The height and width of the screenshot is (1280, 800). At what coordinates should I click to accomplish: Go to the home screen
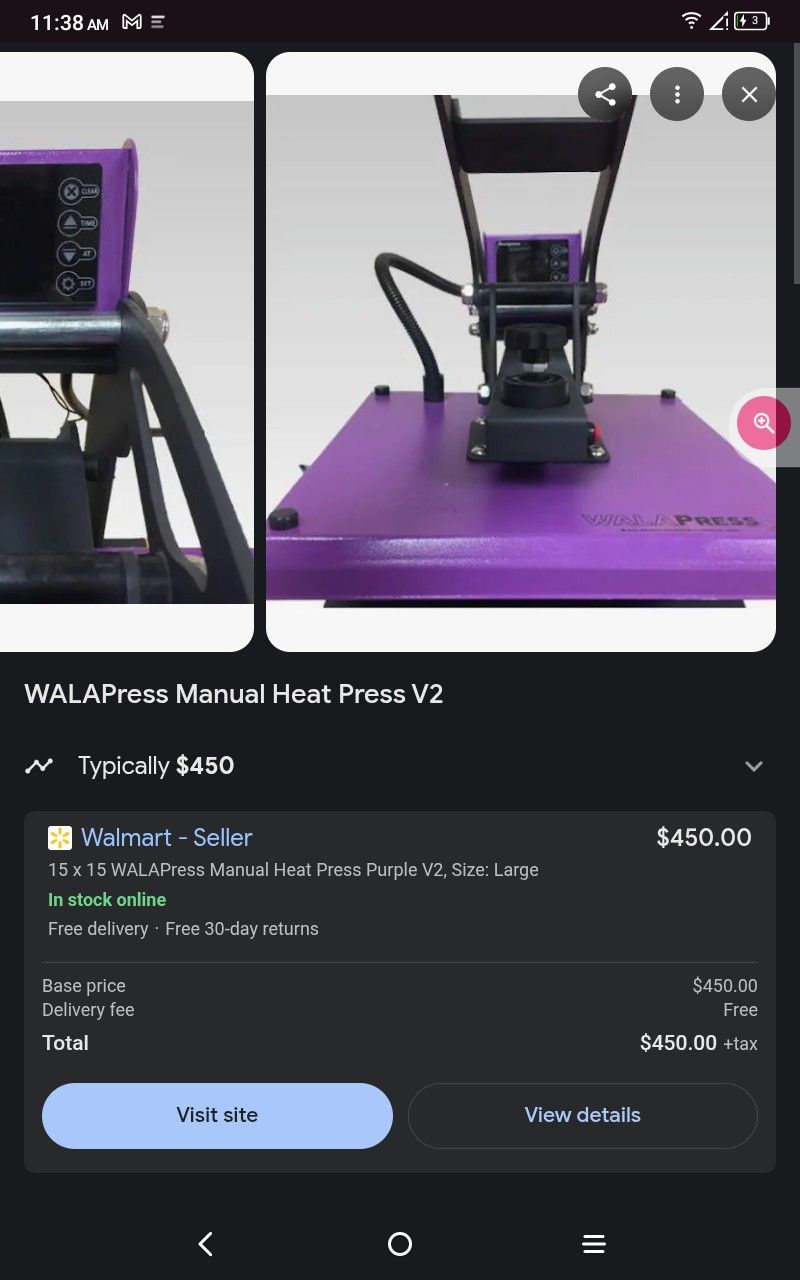coord(400,1244)
